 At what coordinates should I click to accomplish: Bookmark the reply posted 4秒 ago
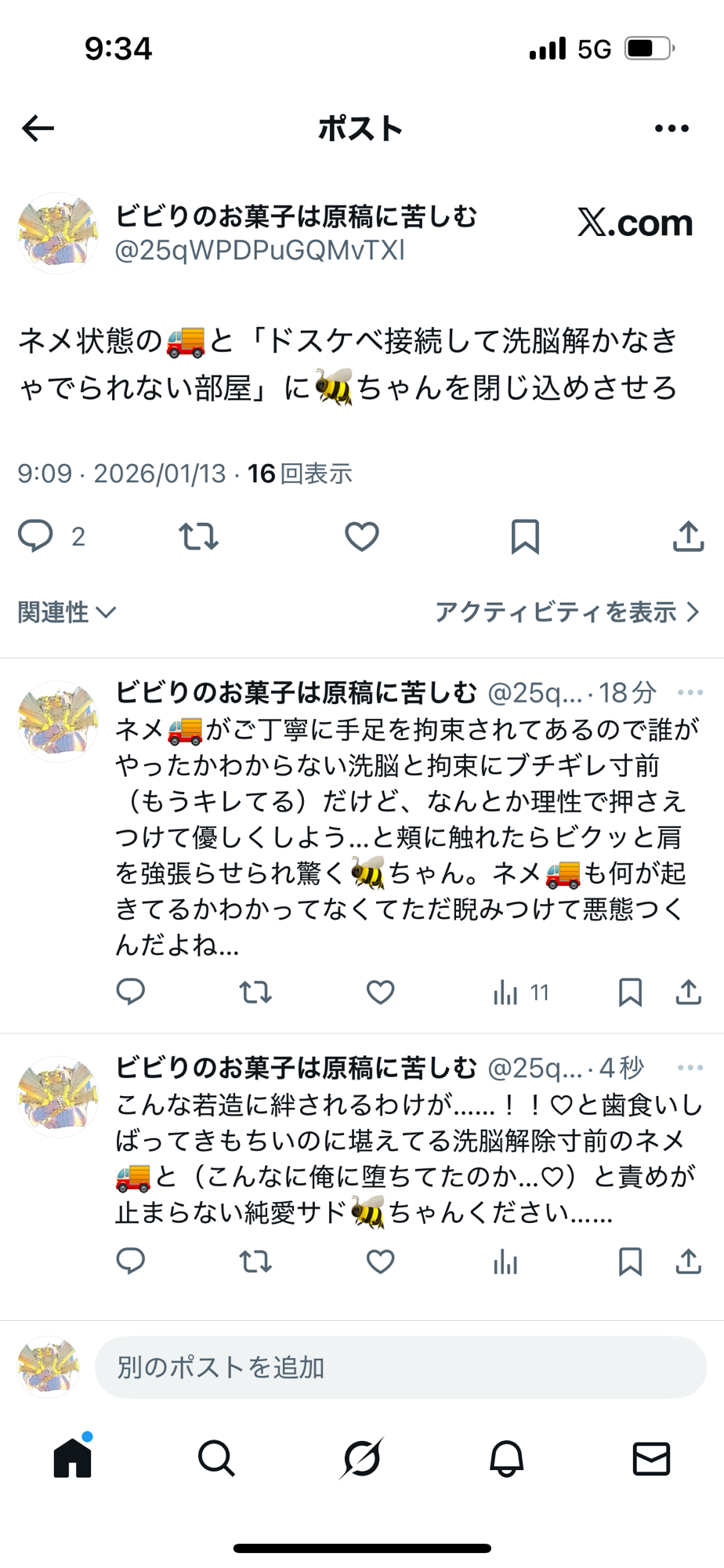coord(630,1261)
